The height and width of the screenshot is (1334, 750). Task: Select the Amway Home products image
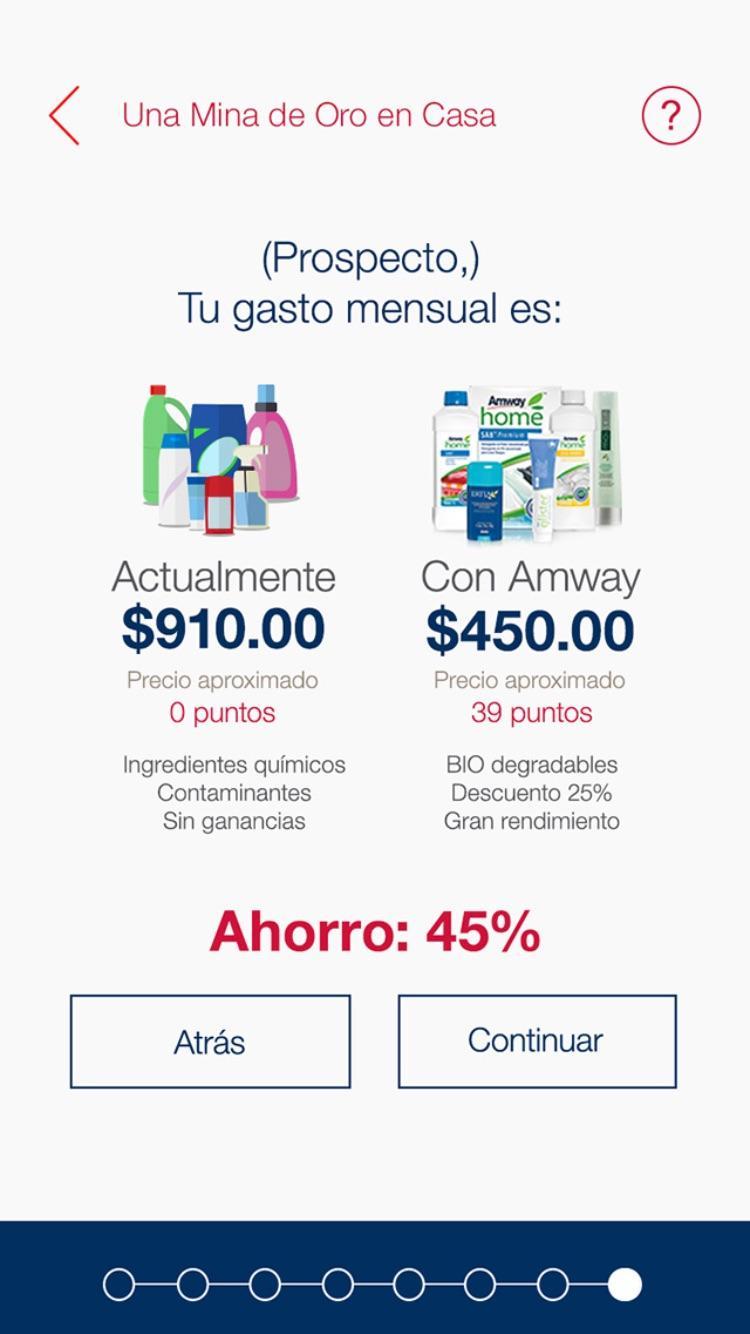527,460
